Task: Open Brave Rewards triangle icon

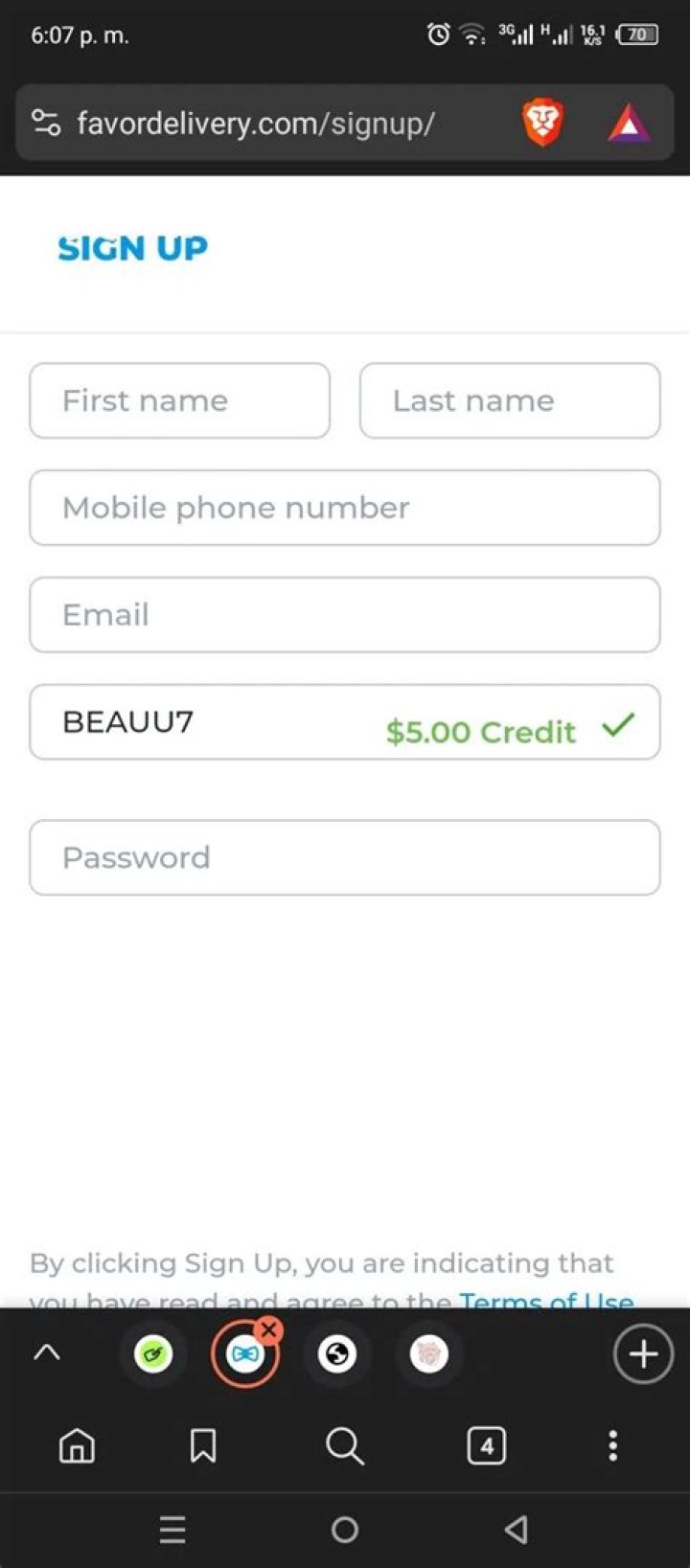Action: pyautogui.click(x=629, y=124)
